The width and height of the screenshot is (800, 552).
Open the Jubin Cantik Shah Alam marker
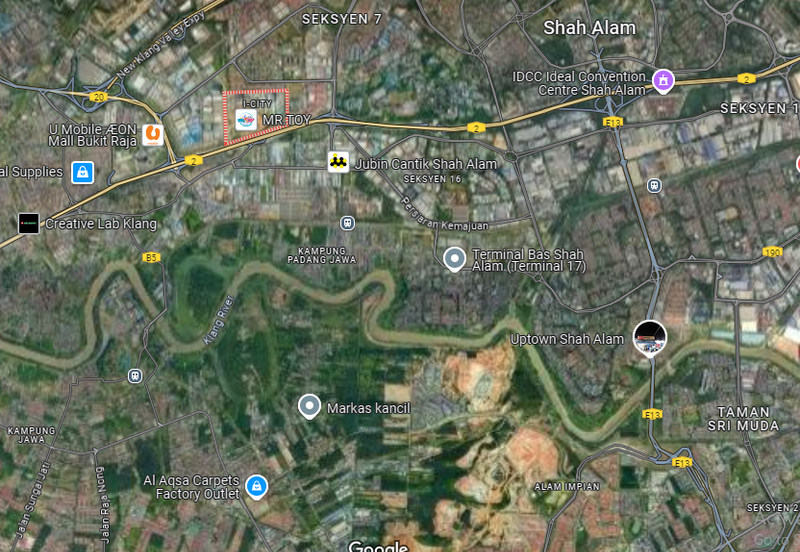click(339, 162)
